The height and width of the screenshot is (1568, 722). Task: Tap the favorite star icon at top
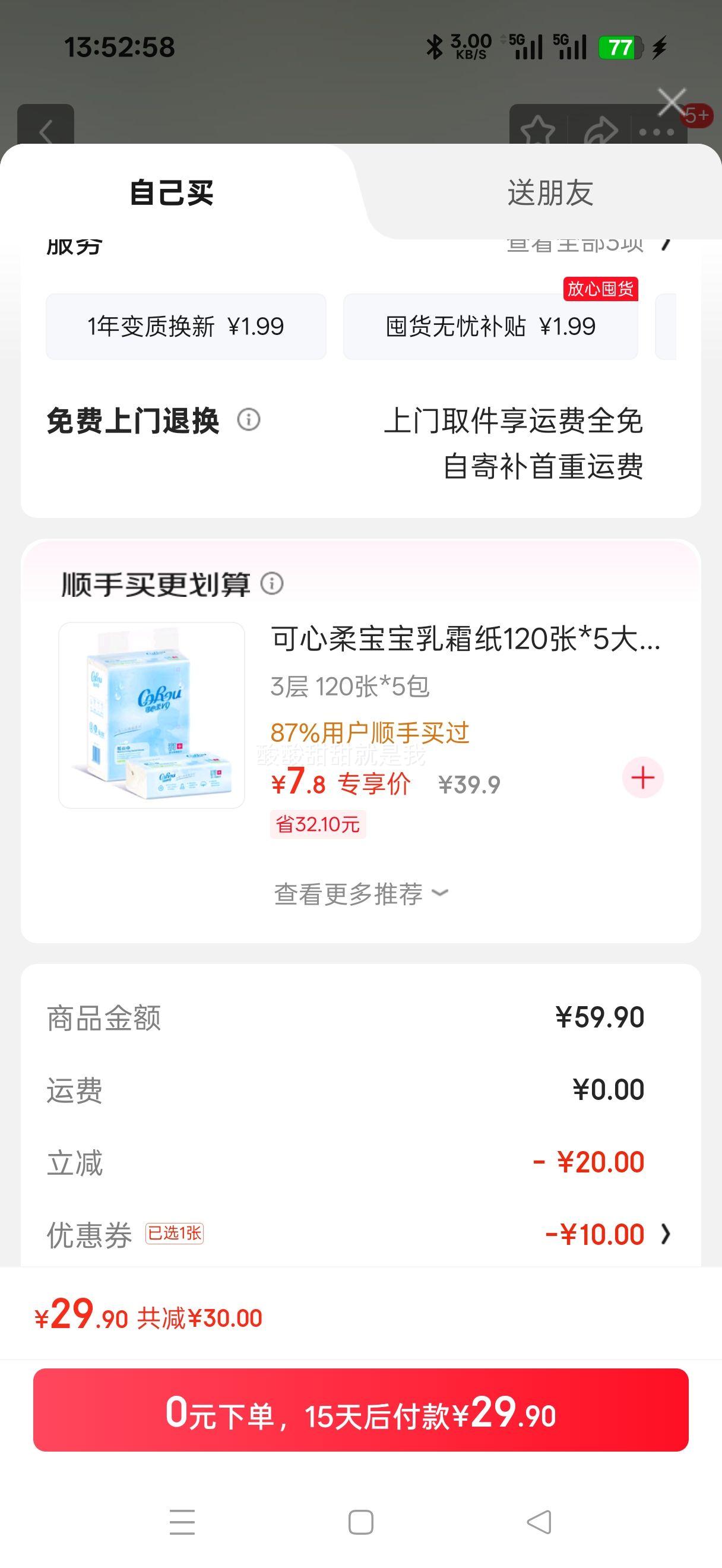click(x=539, y=131)
